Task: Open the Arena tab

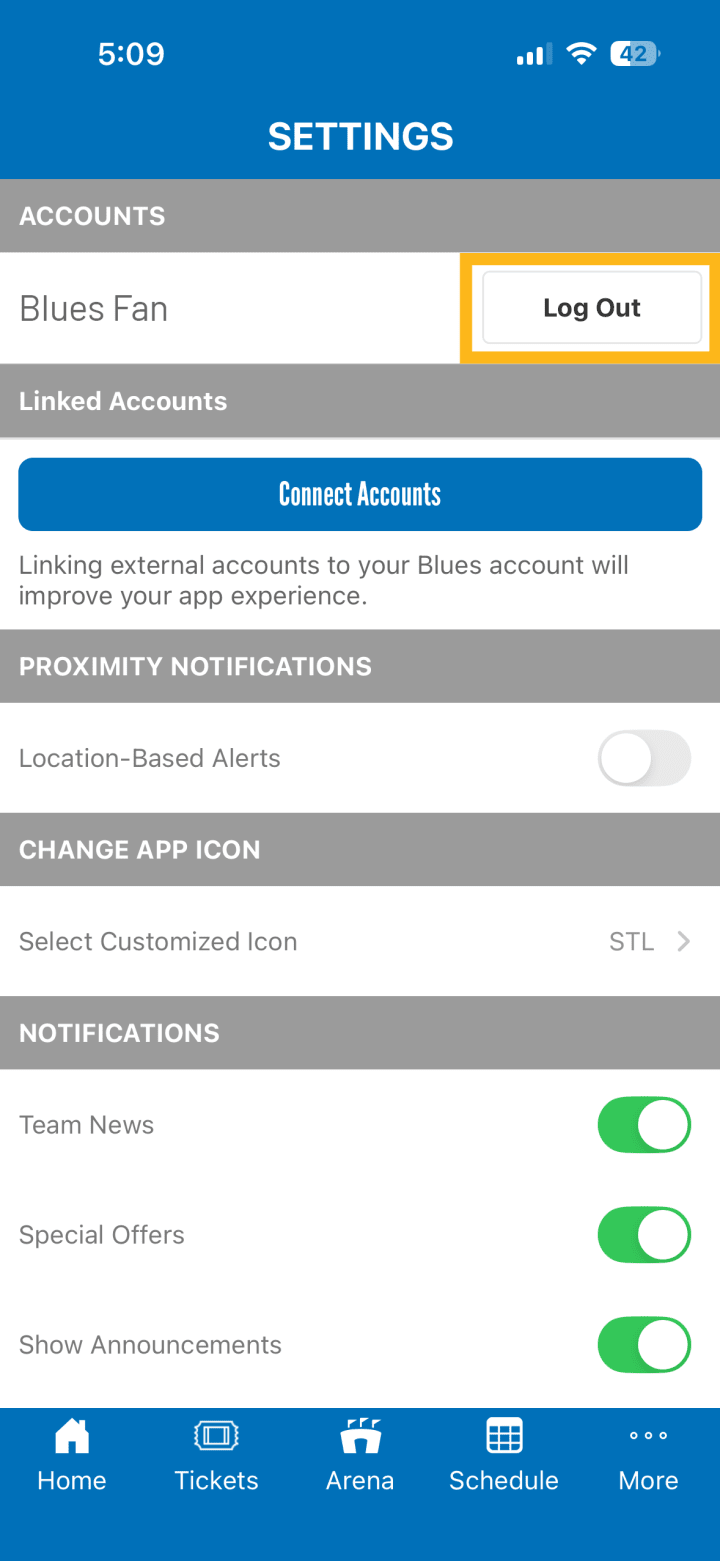Action: click(360, 1456)
